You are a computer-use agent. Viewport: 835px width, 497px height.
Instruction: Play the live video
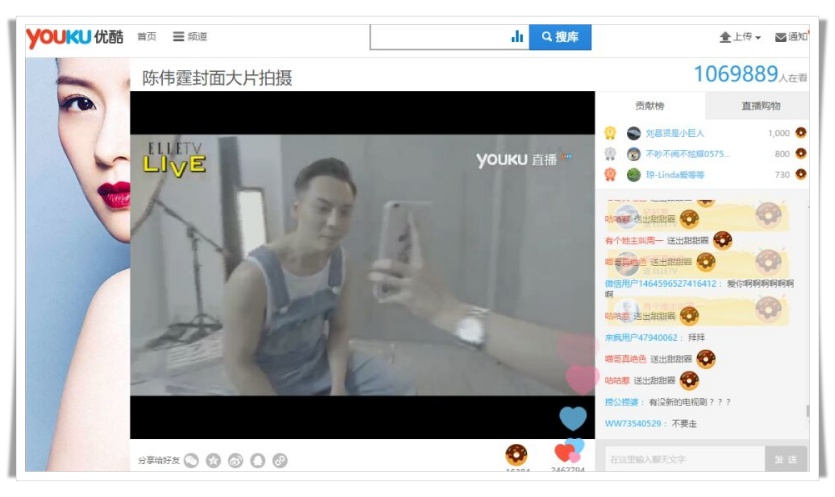coord(362,265)
